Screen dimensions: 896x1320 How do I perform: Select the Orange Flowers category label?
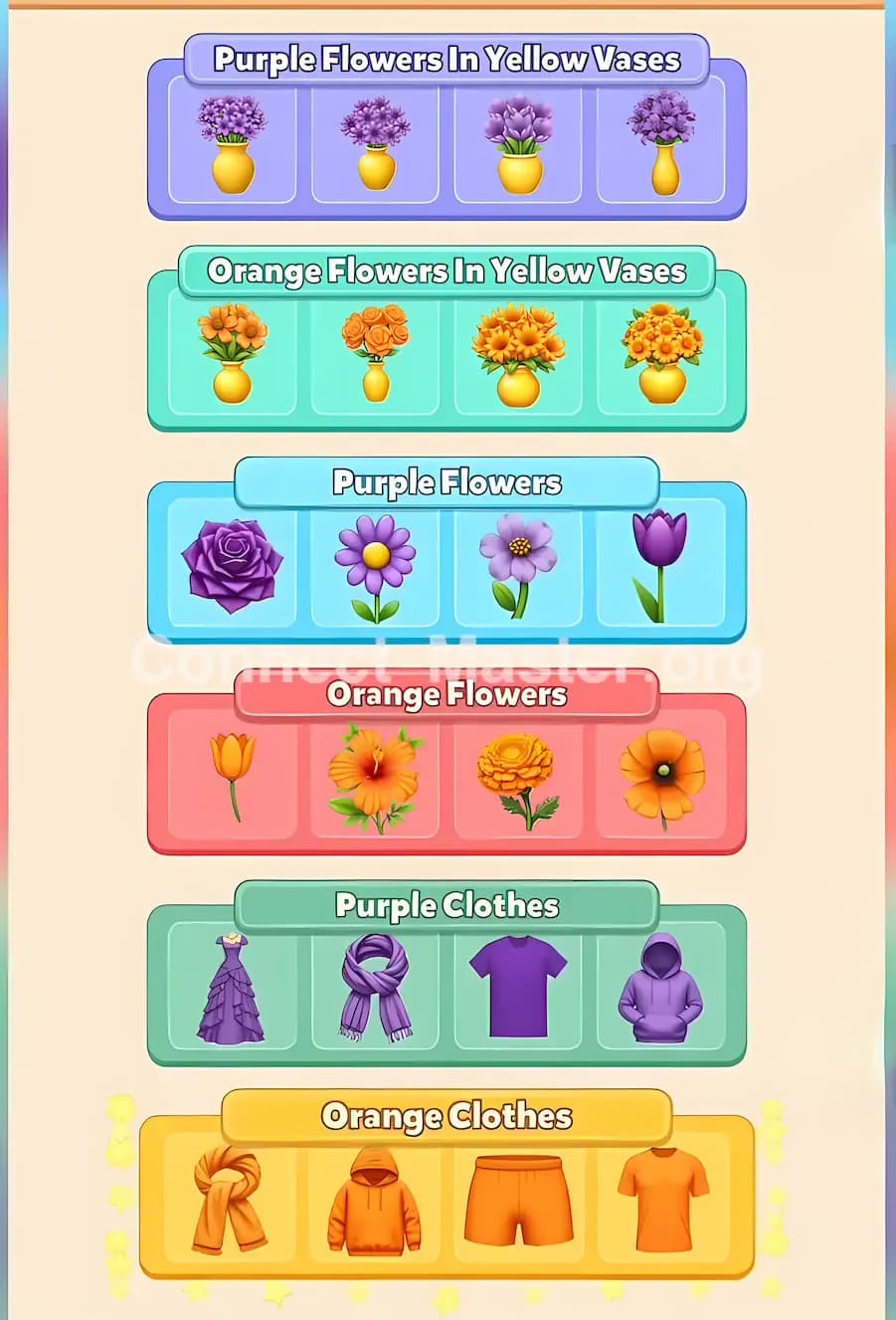(447, 695)
